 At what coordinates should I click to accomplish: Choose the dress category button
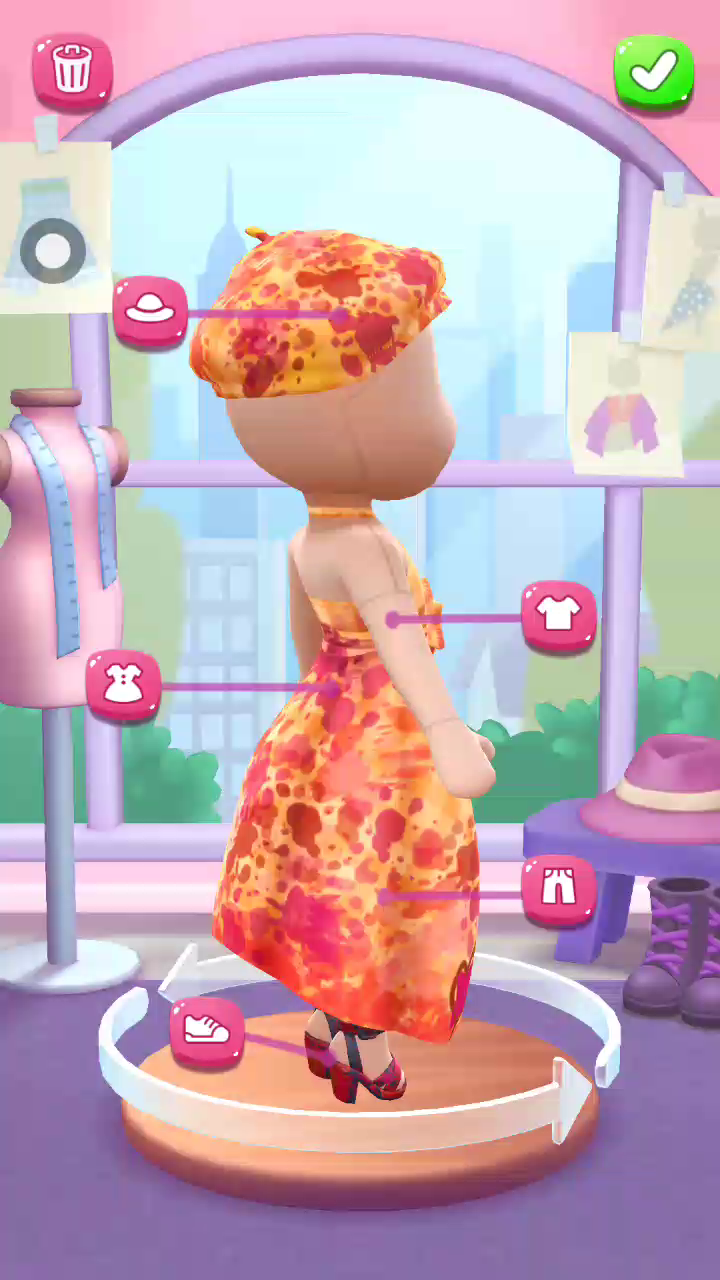tap(124, 685)
